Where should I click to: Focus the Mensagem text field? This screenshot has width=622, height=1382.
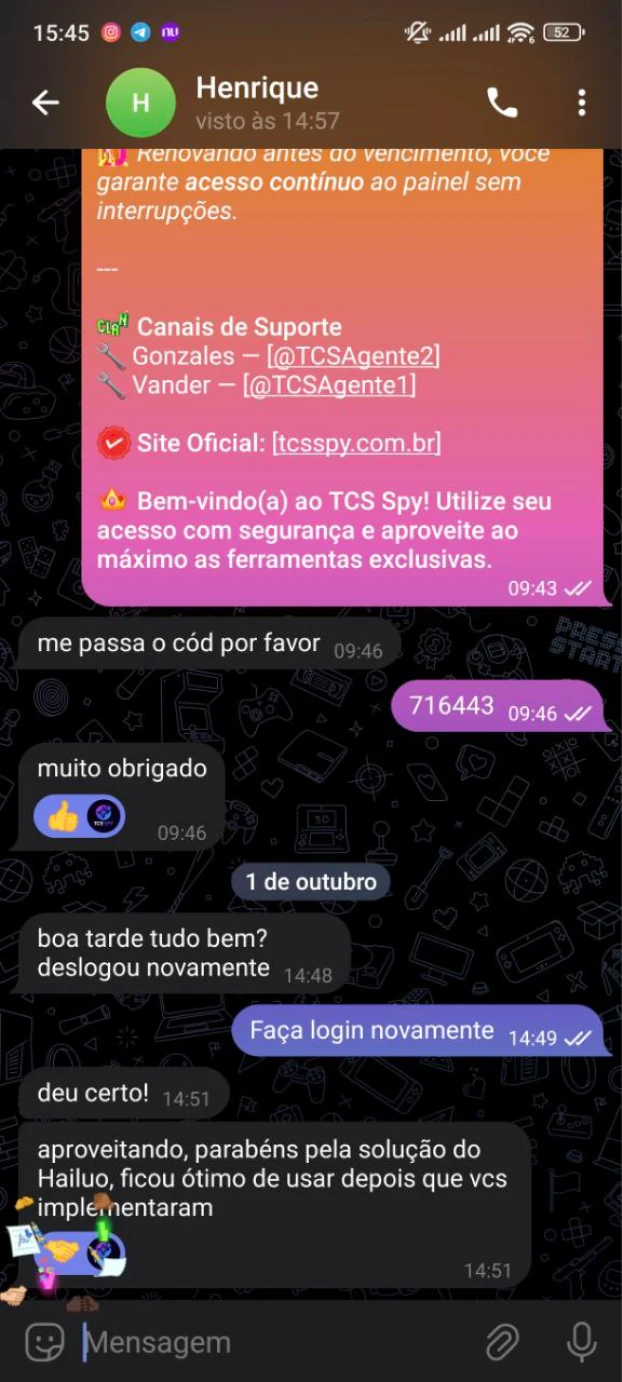click(270, 1343)
